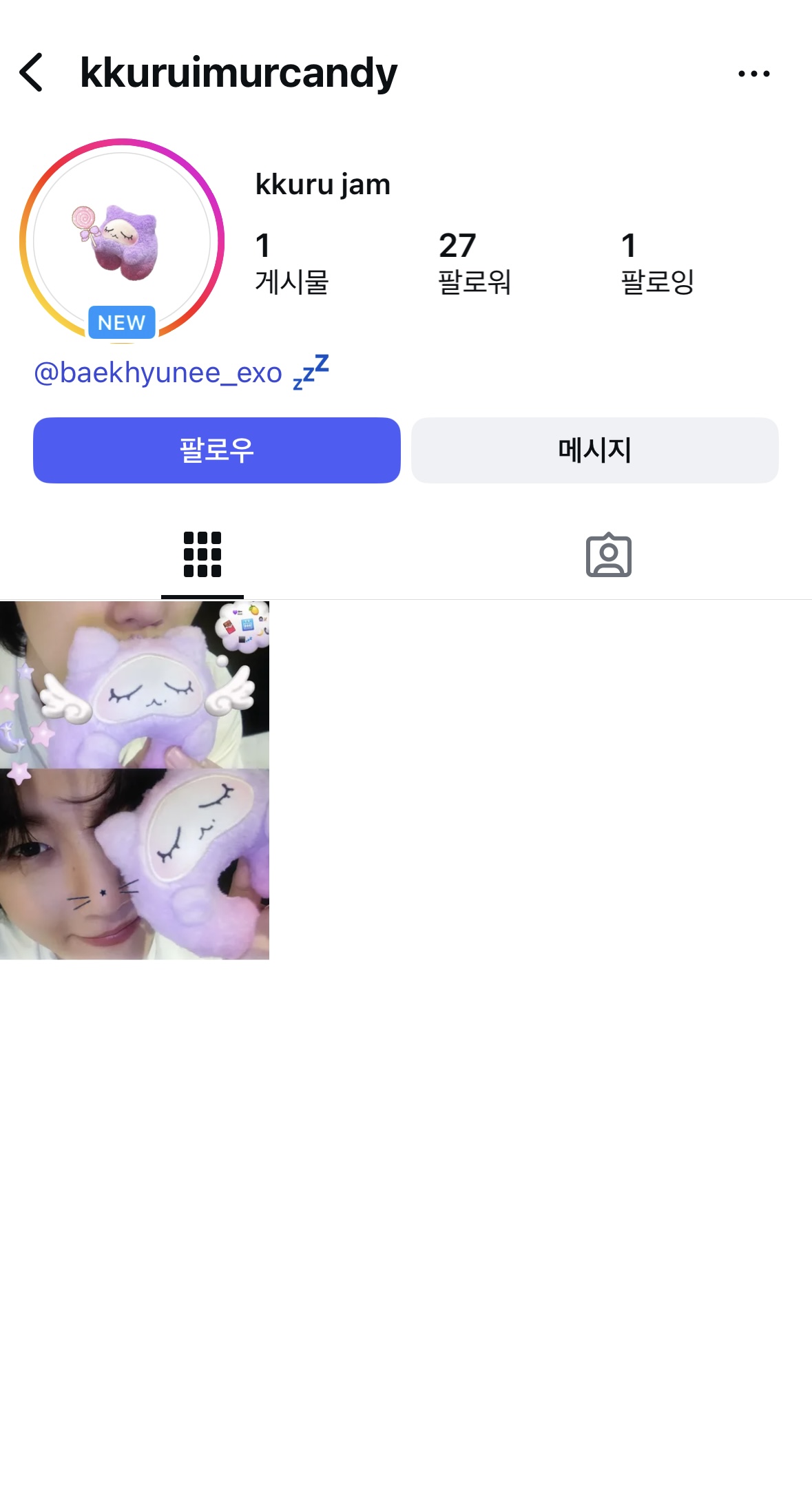Open the purple plush toy post
This screenshot has height=1491, width=812.
134,780
